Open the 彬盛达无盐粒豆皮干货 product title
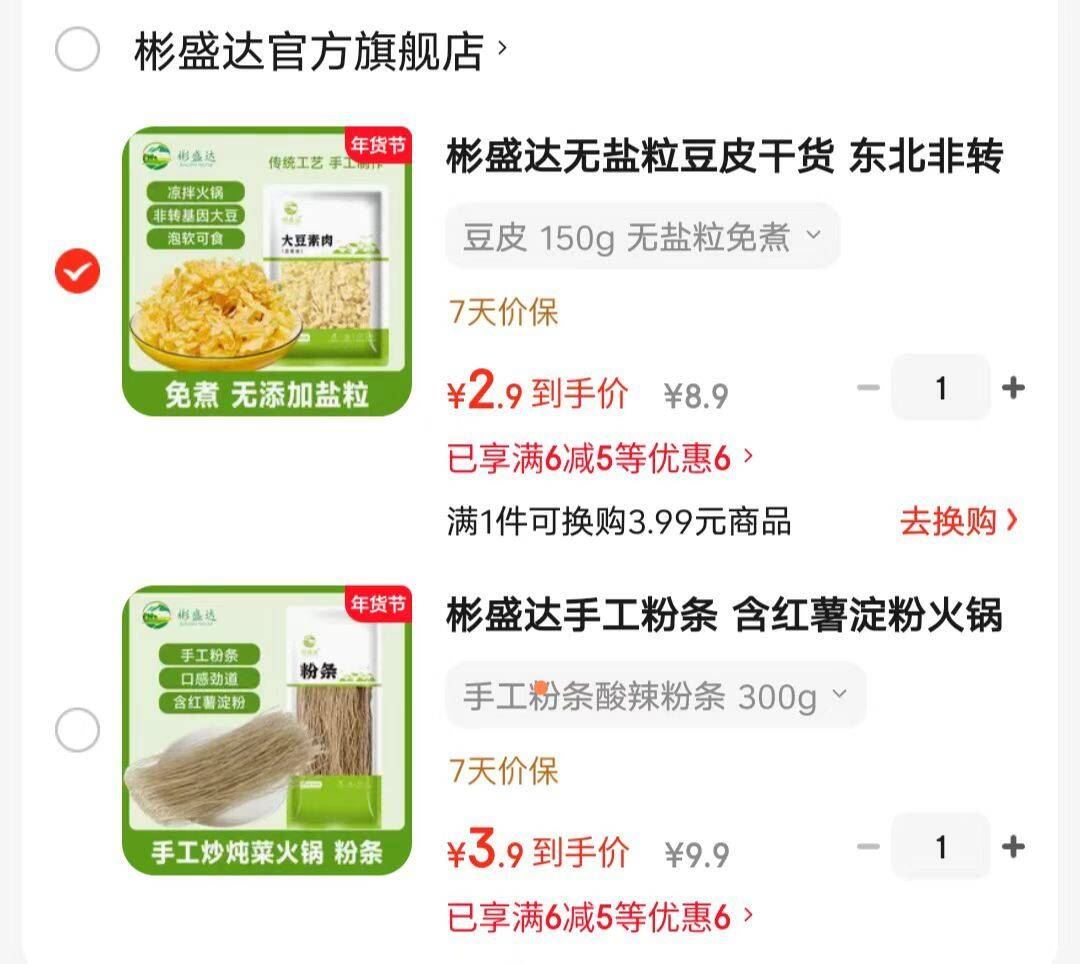This screenshot has height=964, width=1080. pyautogui.click(x=724, y=157)
